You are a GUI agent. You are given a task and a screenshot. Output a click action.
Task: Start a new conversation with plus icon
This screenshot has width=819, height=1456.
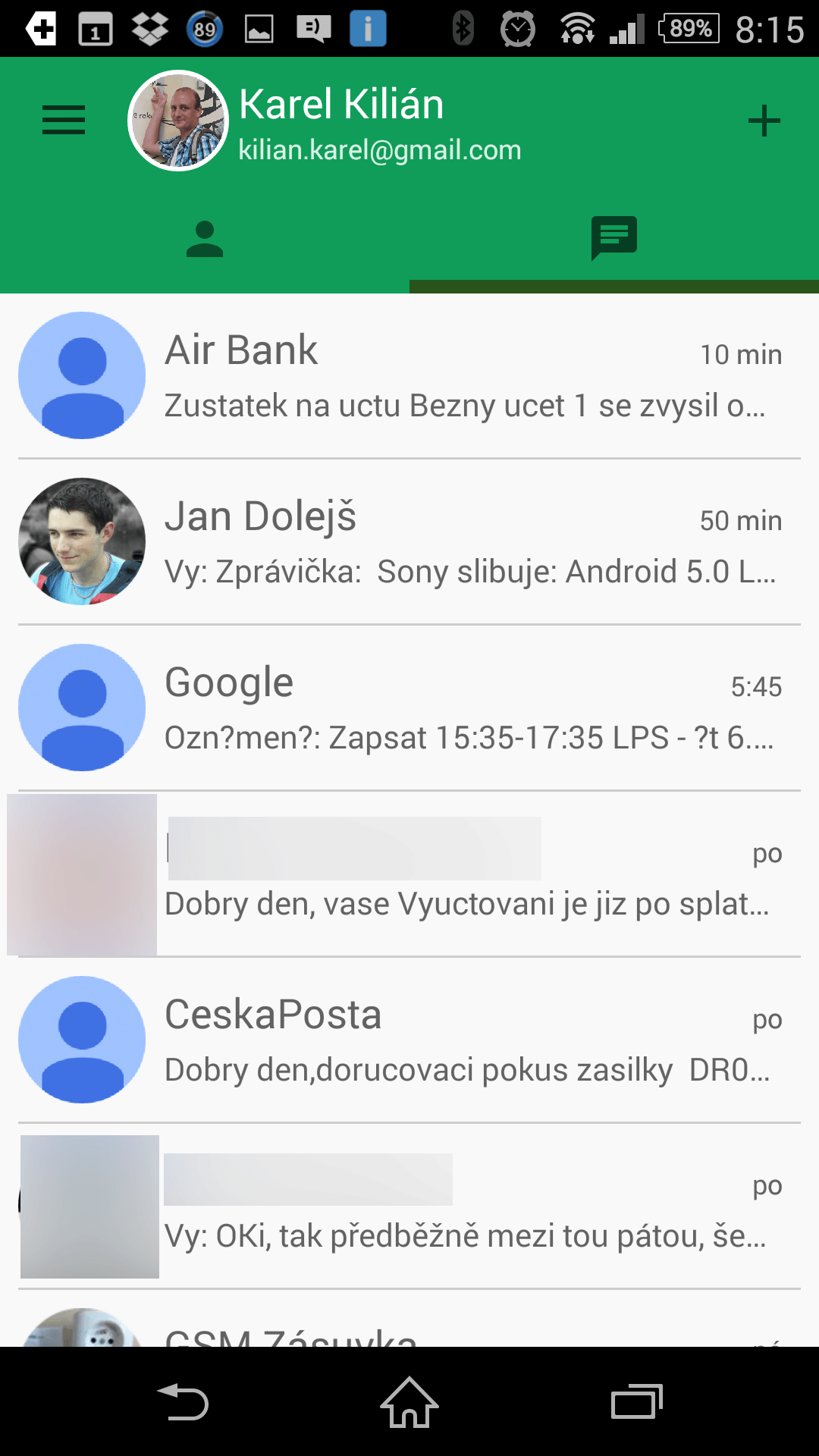(x=764, y=121)
